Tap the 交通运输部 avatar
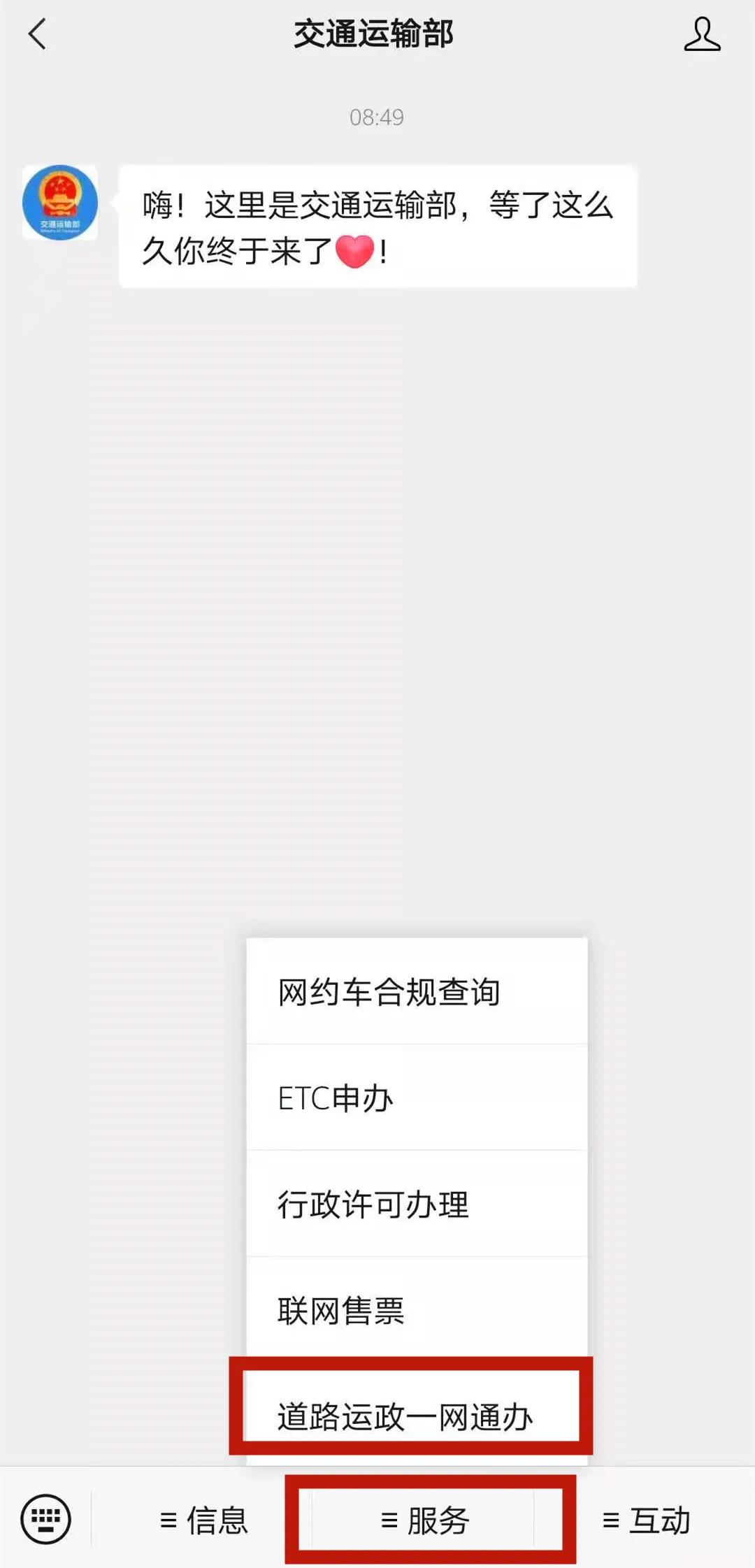Screen dimensions: 755x1568 click(x=60, y=203)
